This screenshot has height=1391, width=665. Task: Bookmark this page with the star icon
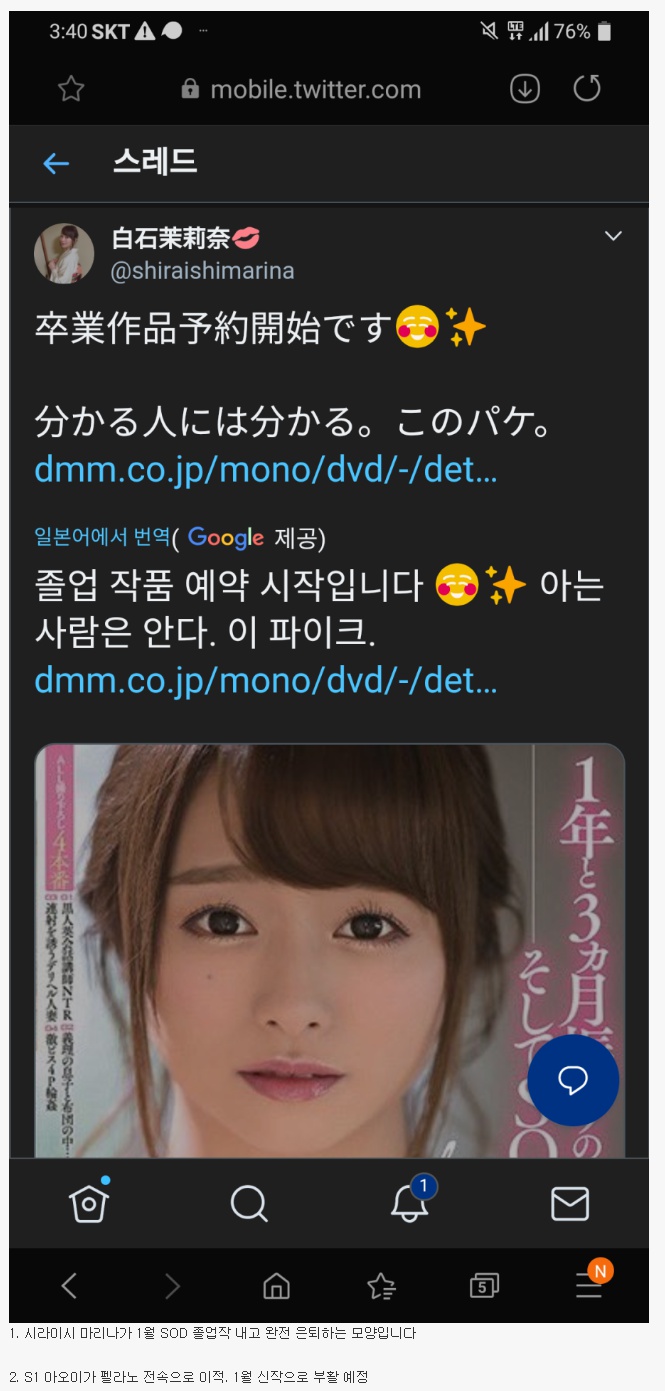click(x=71, y=89)
